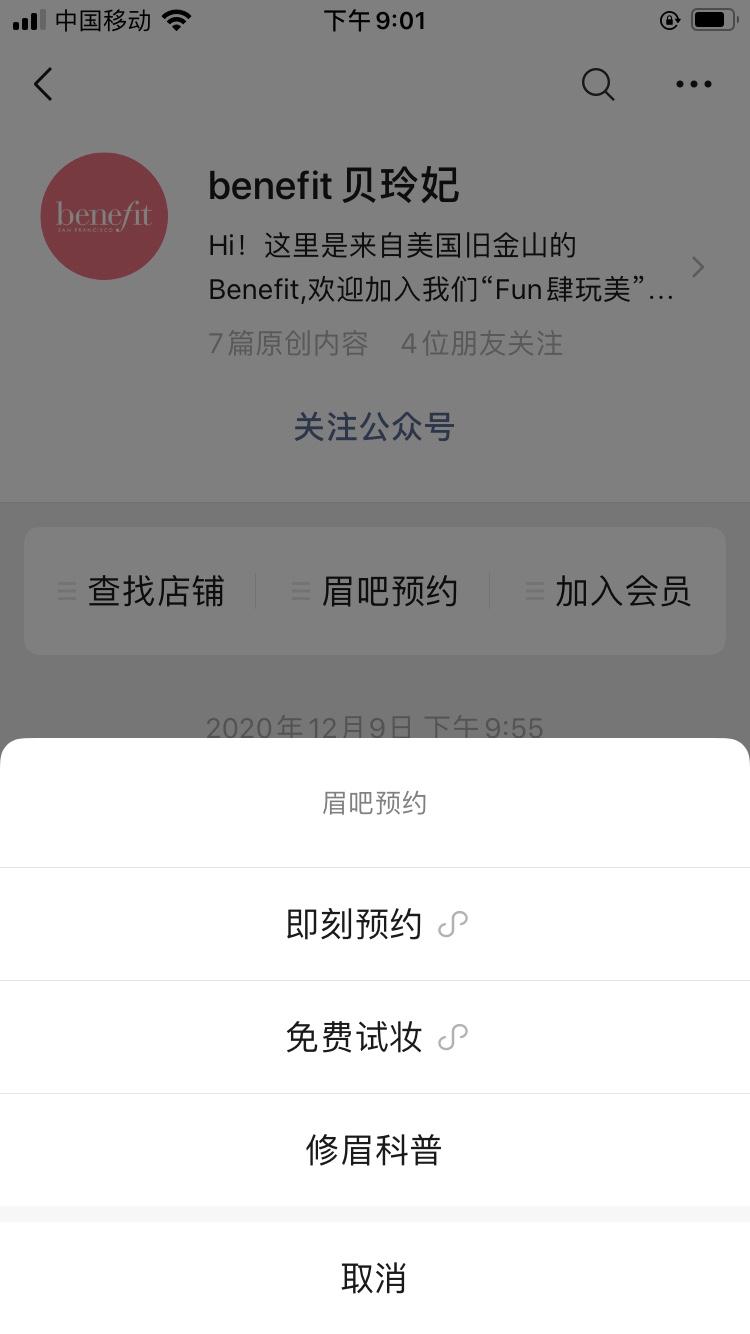This screenshot has height=1334, width=750.
Task: Open the 修眉科普 option
Action: (x=375, y=1150)
